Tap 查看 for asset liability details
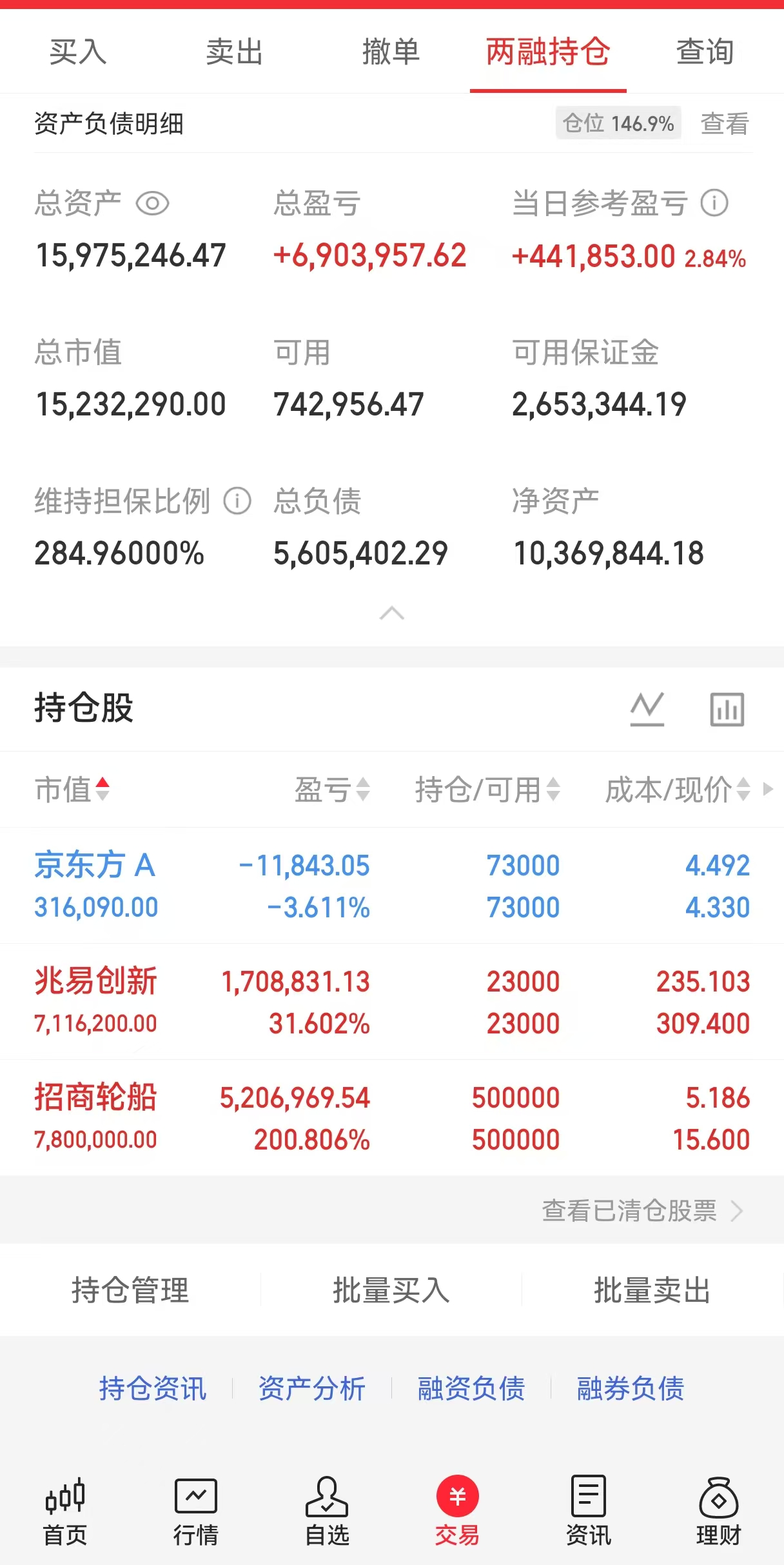The image size is (784, 1565). pos(725,123)
